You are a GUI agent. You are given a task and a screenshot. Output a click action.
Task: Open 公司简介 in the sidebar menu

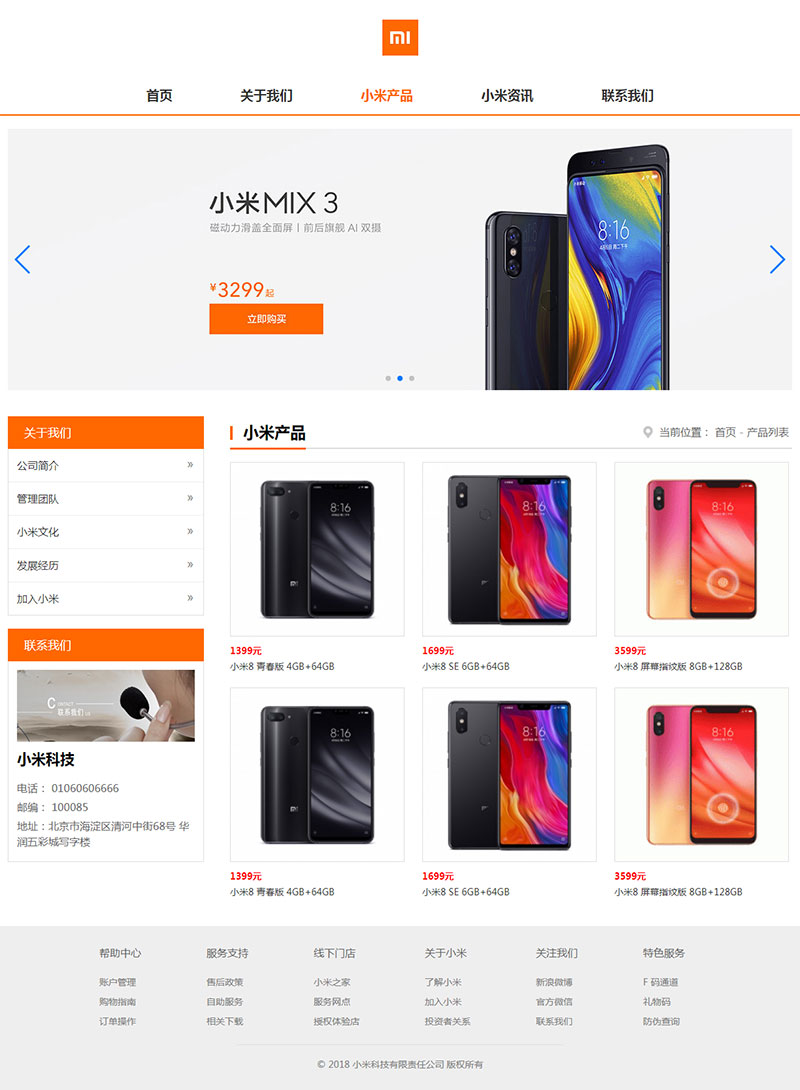[x=105, y=466]
